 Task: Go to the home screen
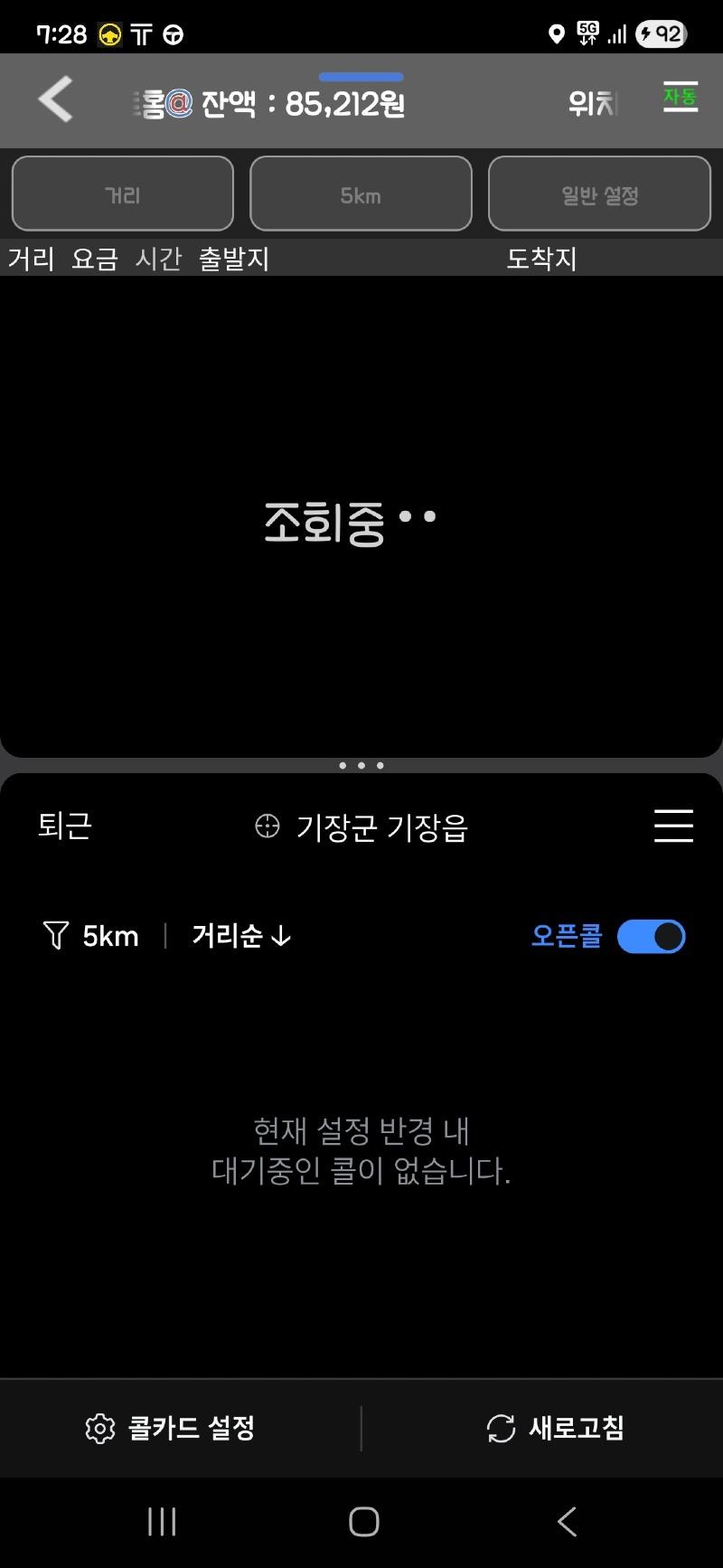[x=363, y=1522]
